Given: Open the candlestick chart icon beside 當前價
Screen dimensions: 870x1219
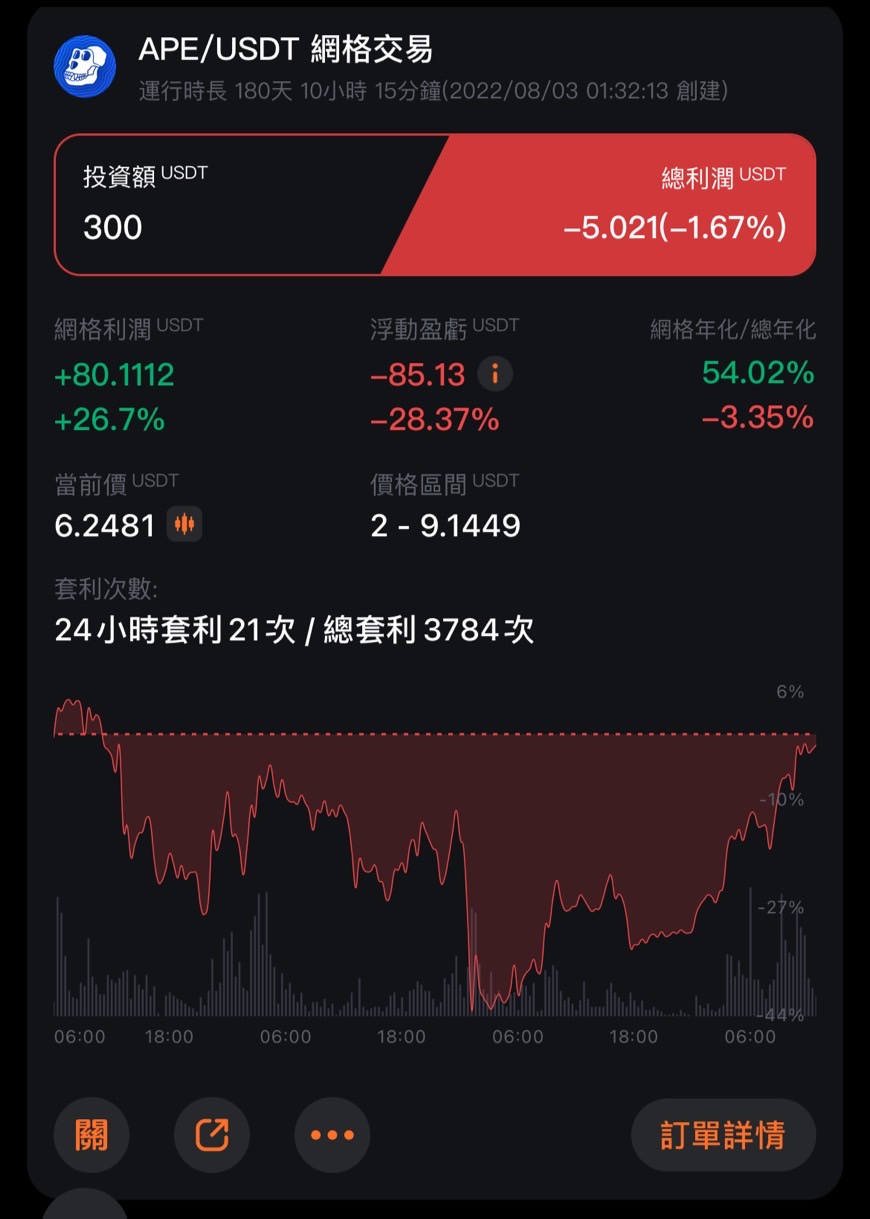Looking at the screenshot, I should [184, 523].
